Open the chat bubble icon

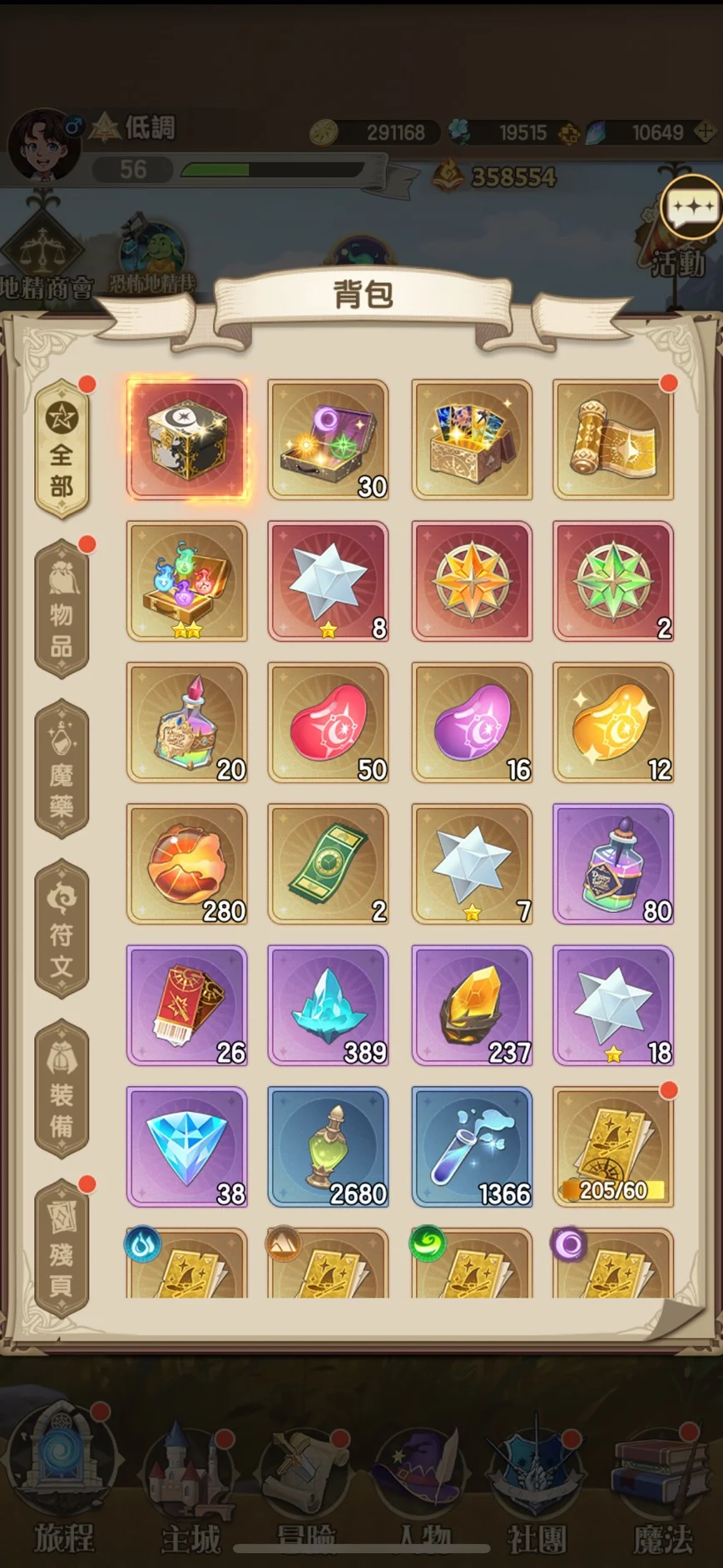click(x=692, y=206)
